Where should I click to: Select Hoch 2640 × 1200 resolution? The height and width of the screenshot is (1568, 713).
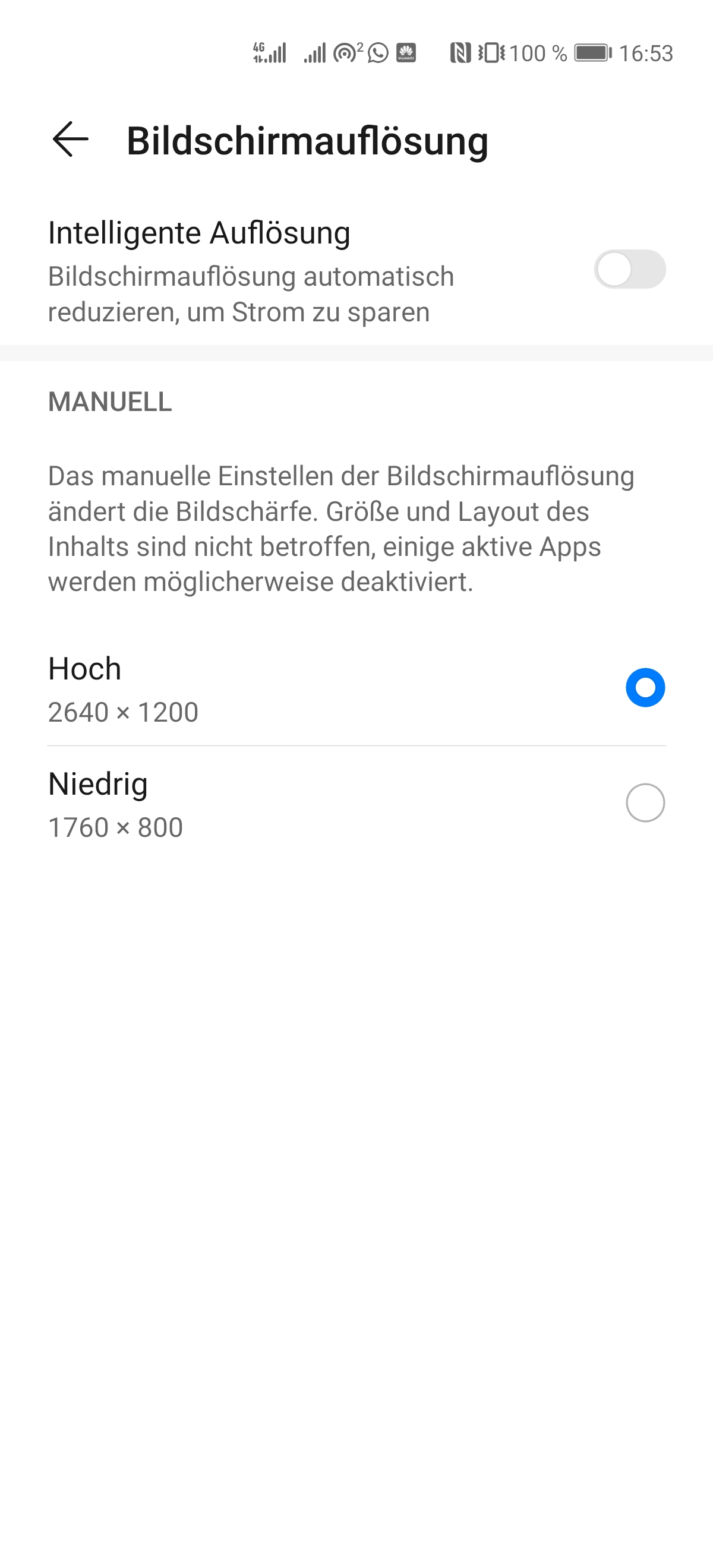pos(356,688)
